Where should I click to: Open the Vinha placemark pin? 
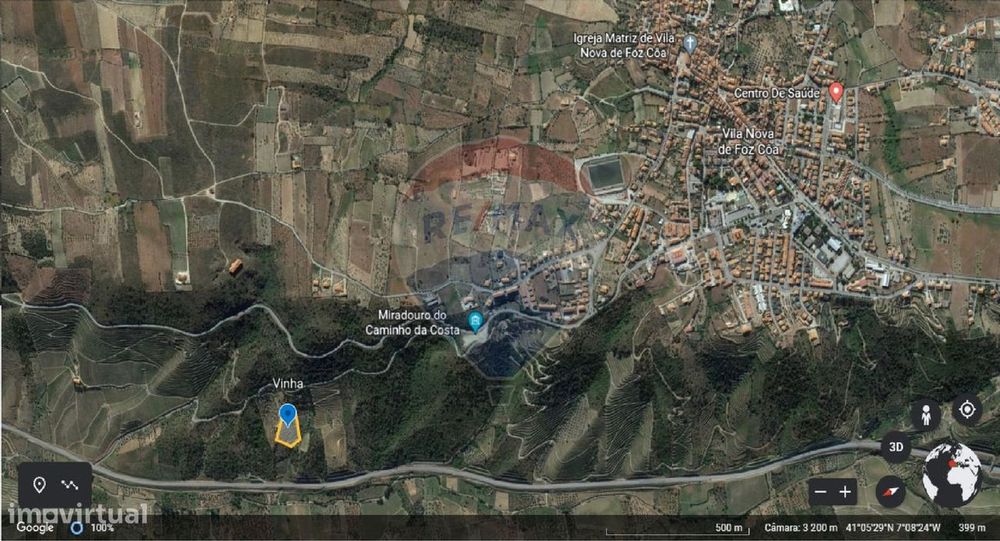pyautogui.click(x=288, y=414)
